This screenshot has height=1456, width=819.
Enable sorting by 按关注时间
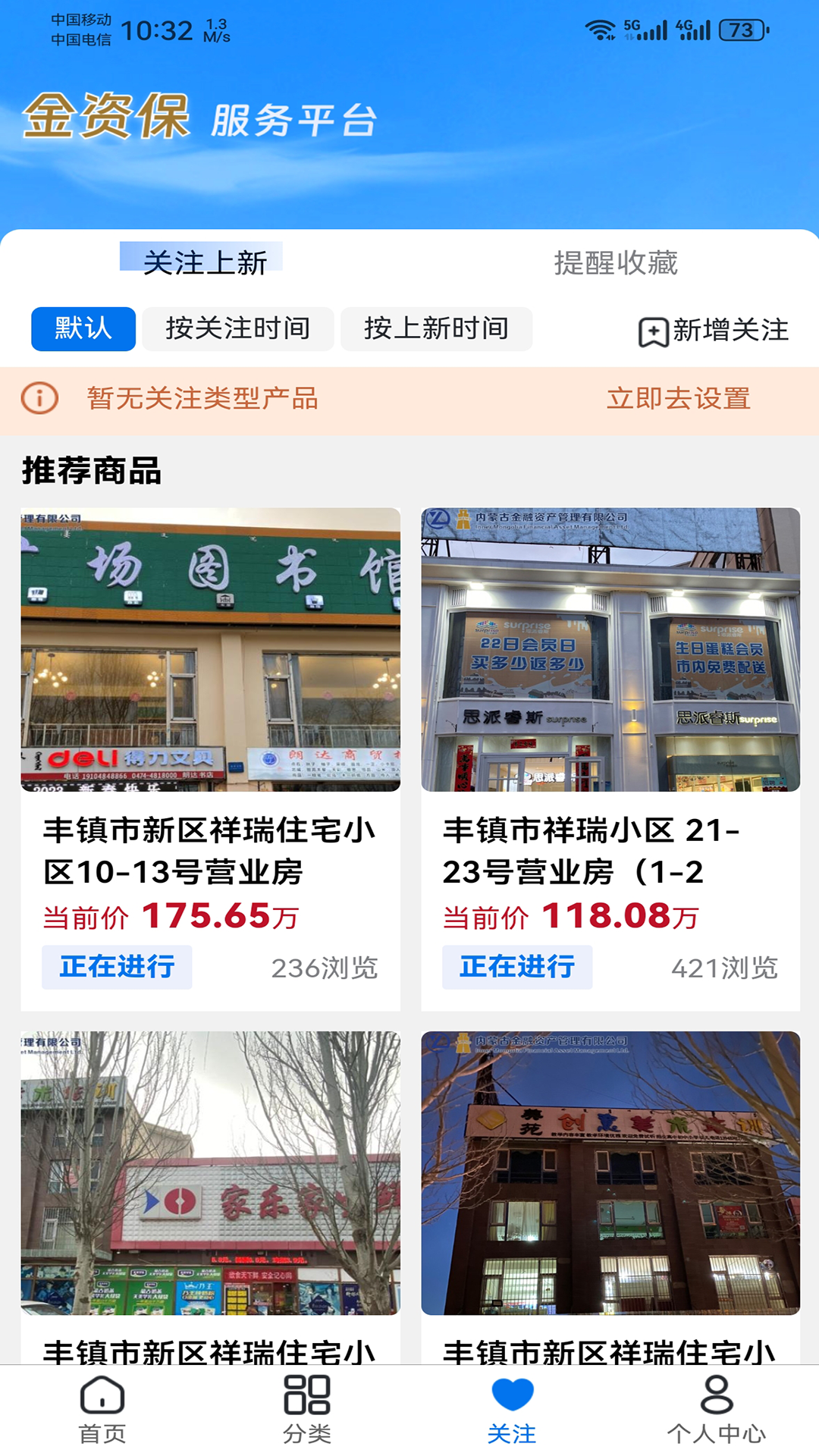(x=237, y=329)
